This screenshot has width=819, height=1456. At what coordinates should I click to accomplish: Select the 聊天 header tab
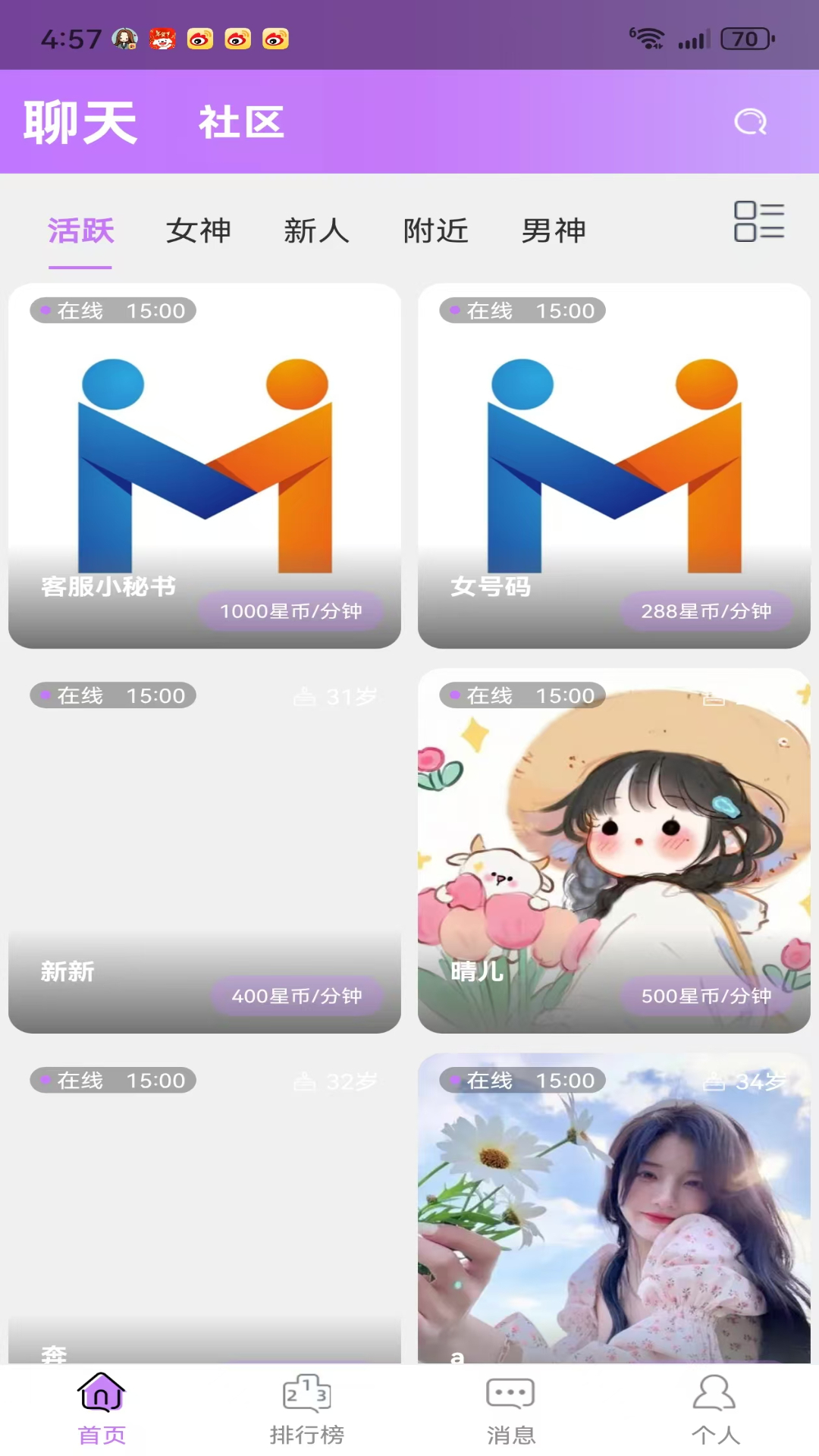(x=80, y=122)
